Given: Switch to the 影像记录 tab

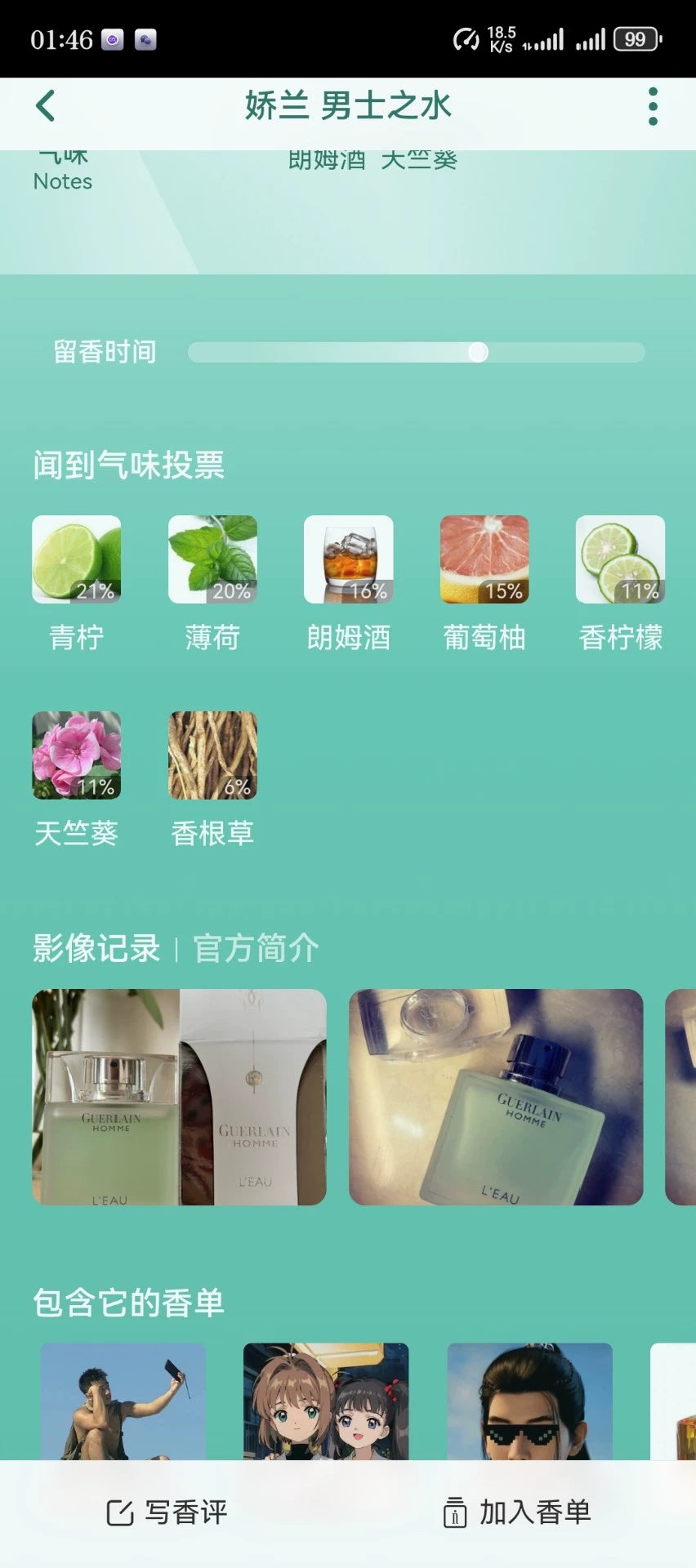Looking at the screenshot, I should [x=96, y=948].
